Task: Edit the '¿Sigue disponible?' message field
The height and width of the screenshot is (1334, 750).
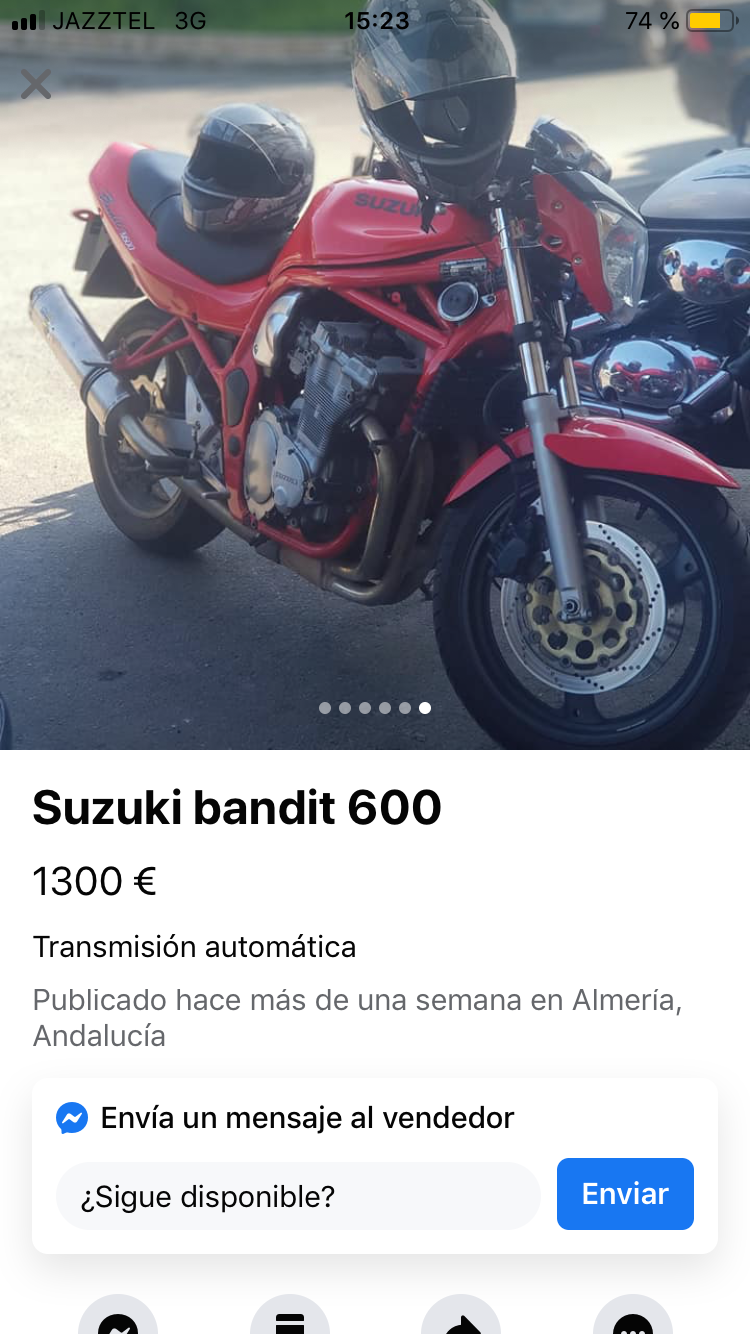Action: pyautogui.click(x=298, y=1196)
